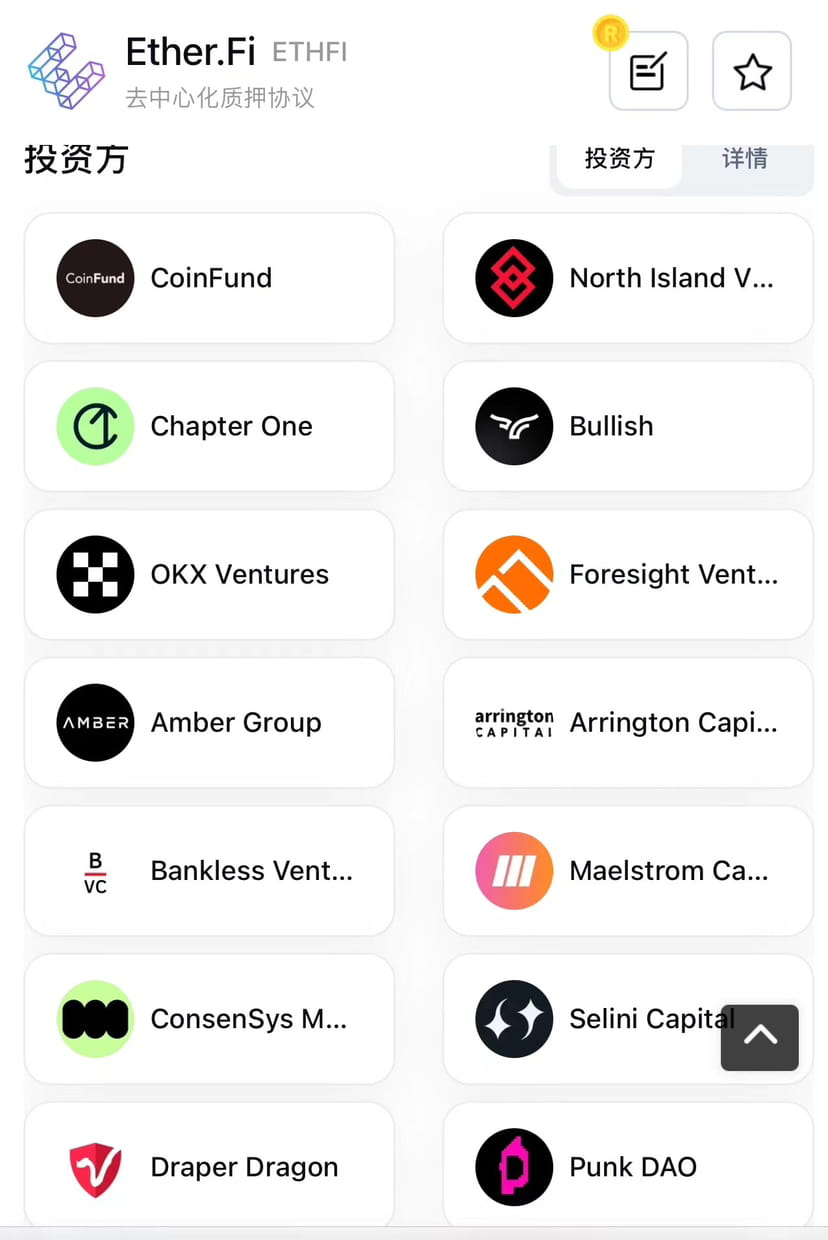828x1240 pixels.
Task: Toggle the star to favorite Ether.Fi
Action: 752,71
